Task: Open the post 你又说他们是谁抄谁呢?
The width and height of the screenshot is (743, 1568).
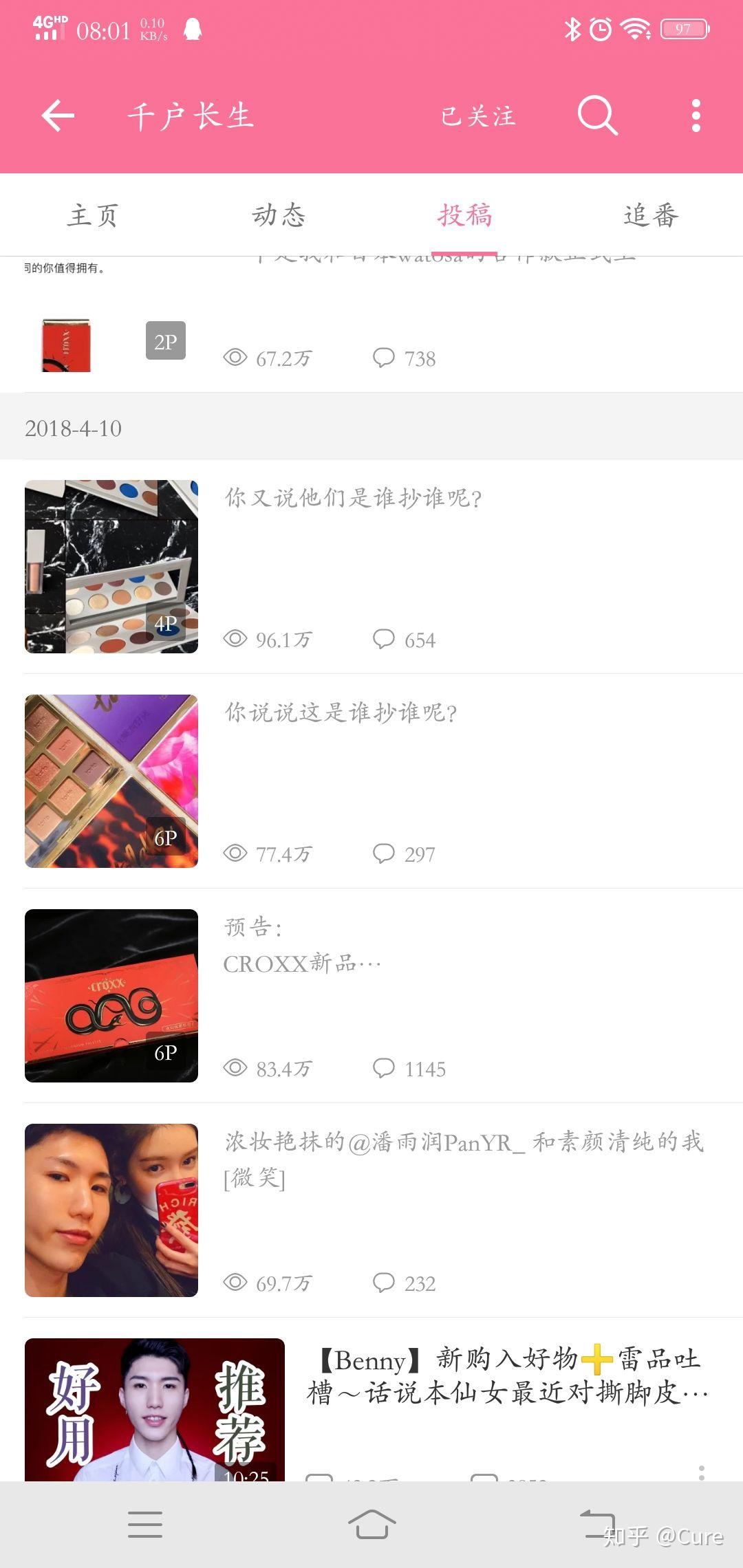Action: pos(371,567)
